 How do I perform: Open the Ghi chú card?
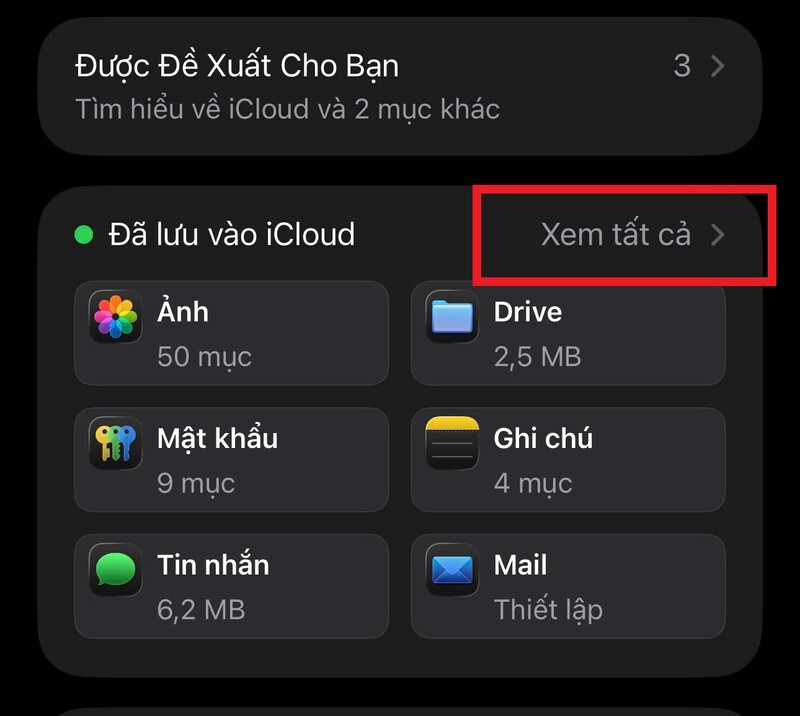[x=568, y=460]
